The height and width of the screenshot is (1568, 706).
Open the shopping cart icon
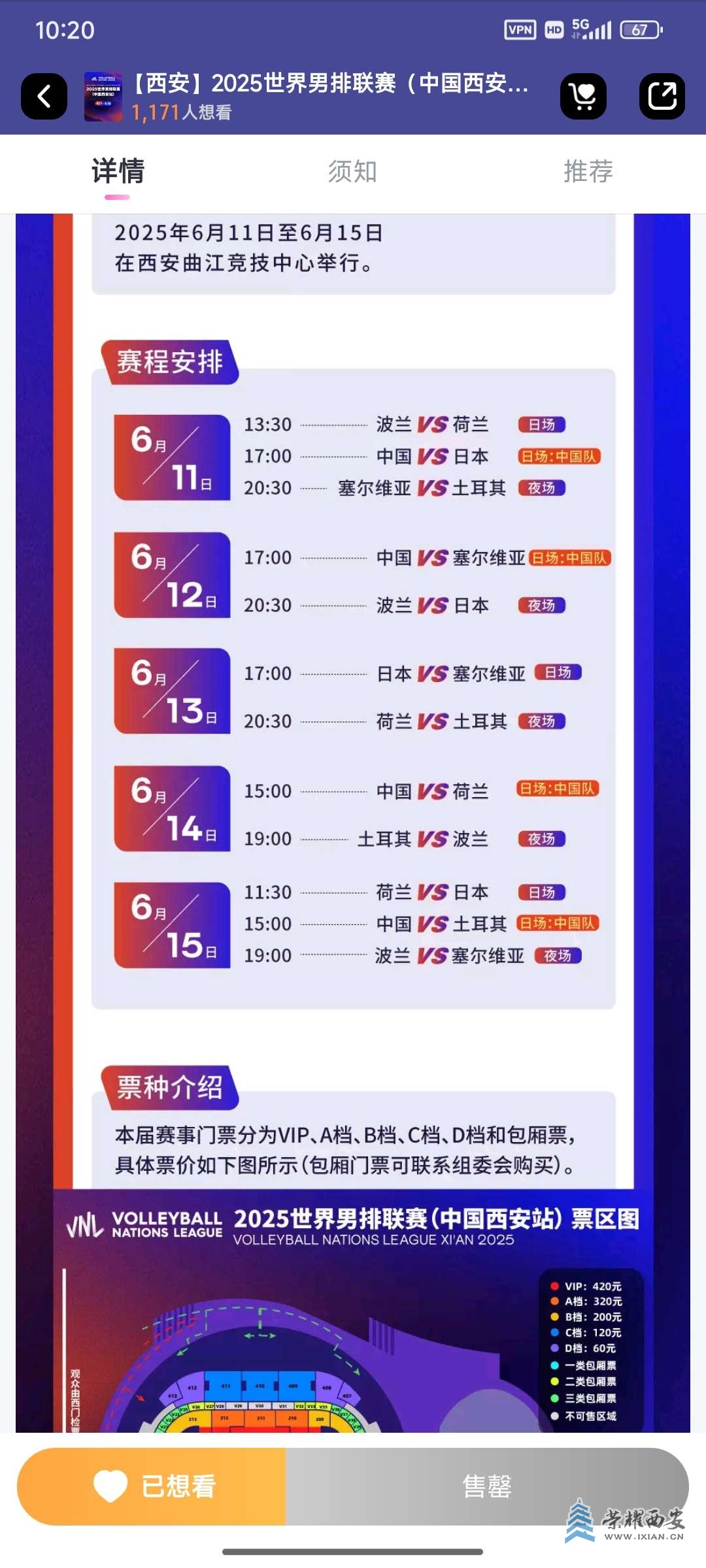[x=583, y=97]
